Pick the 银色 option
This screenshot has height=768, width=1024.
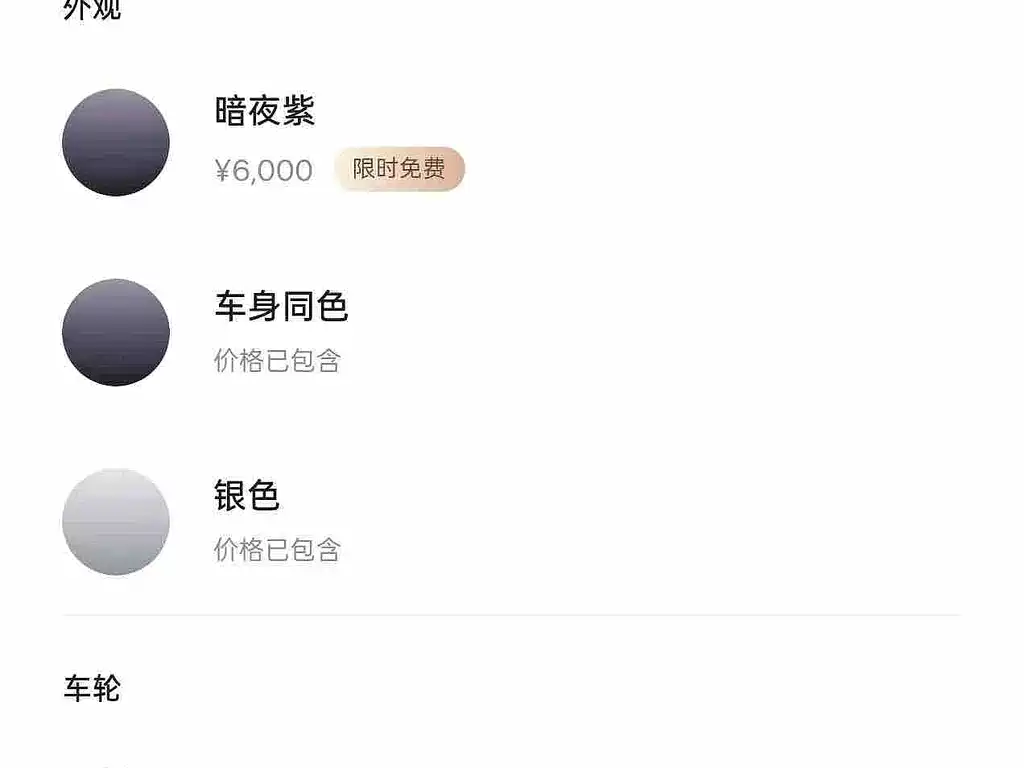tap(116, 522)
